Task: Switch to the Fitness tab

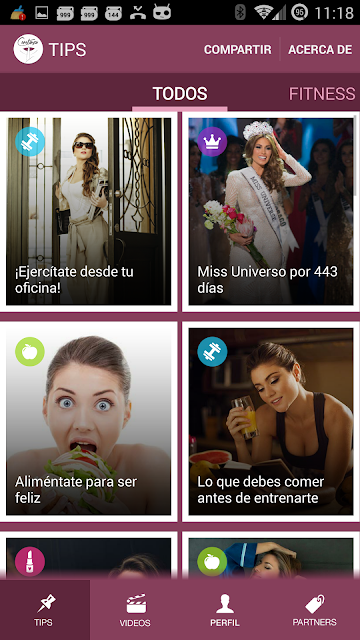Action: (x=322, y=93)
